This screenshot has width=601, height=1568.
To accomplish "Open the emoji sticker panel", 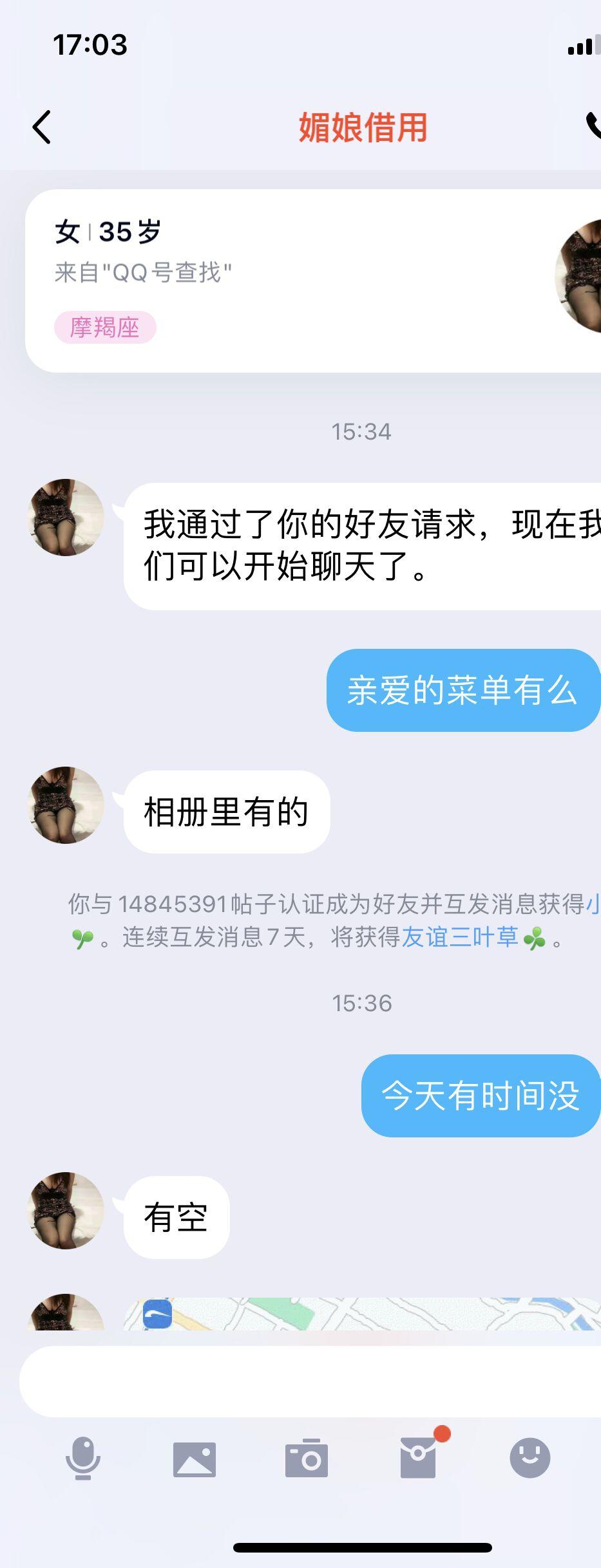I will coord(530,1458).
